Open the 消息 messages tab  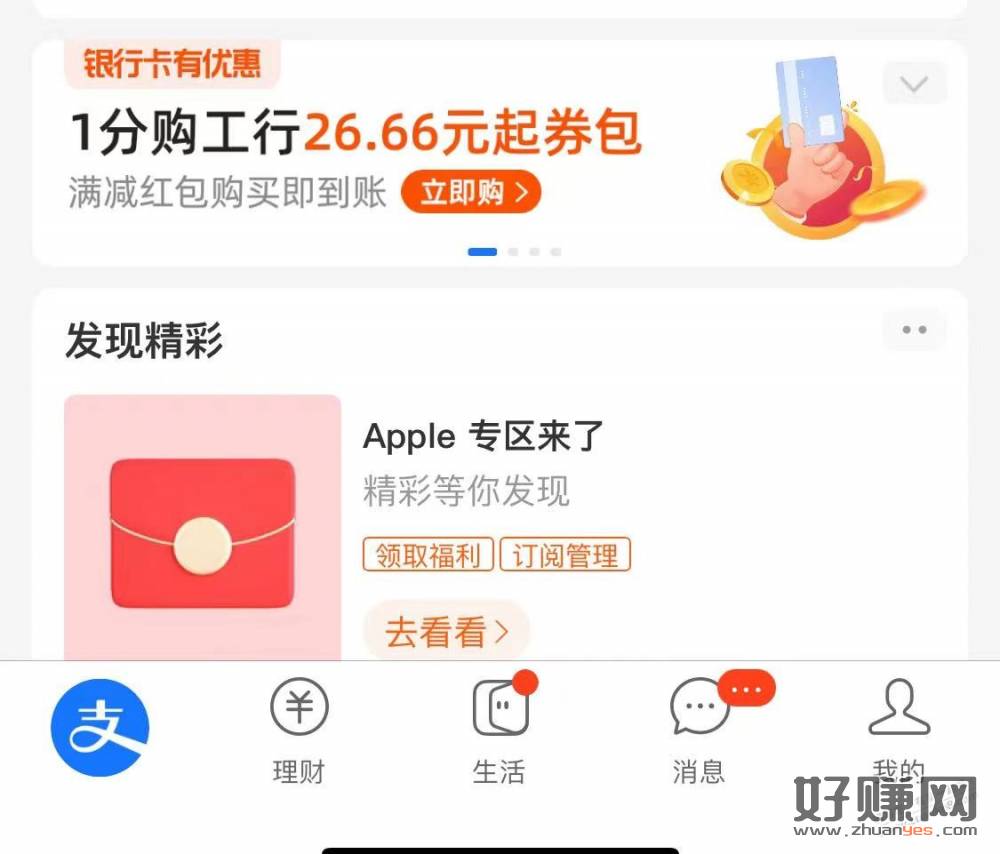699,730
